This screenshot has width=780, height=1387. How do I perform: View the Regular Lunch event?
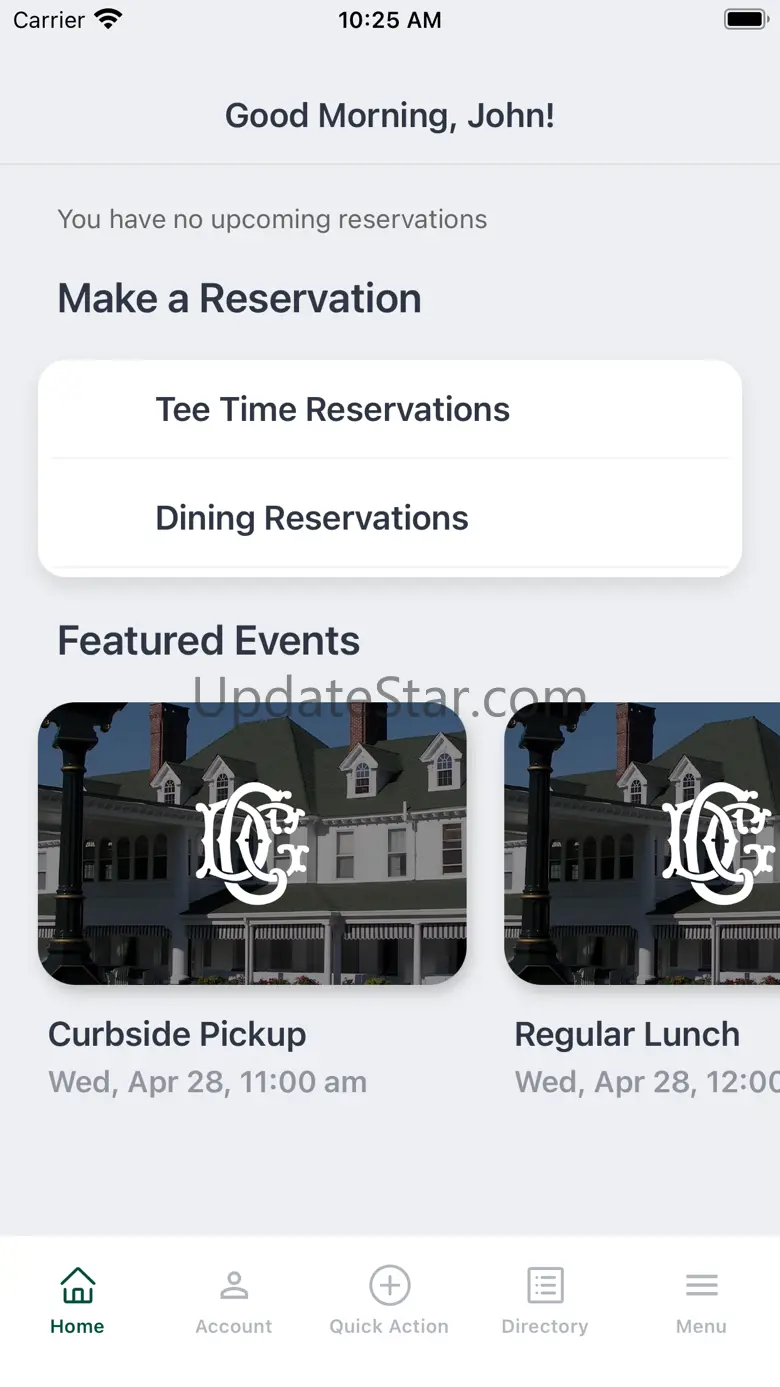[x=642, y=843]
